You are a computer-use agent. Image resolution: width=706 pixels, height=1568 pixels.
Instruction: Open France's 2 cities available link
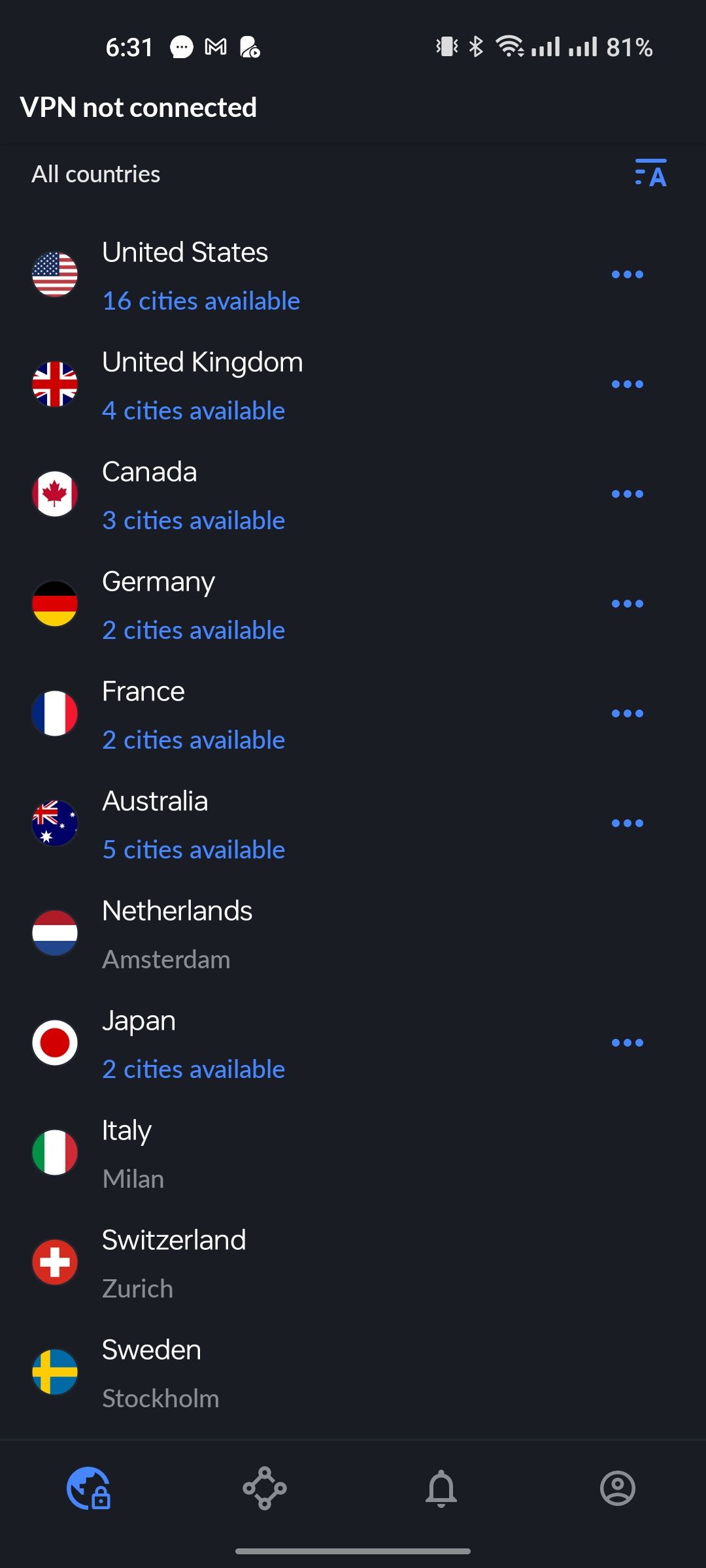pyautogui.click(x=193, y=740)
